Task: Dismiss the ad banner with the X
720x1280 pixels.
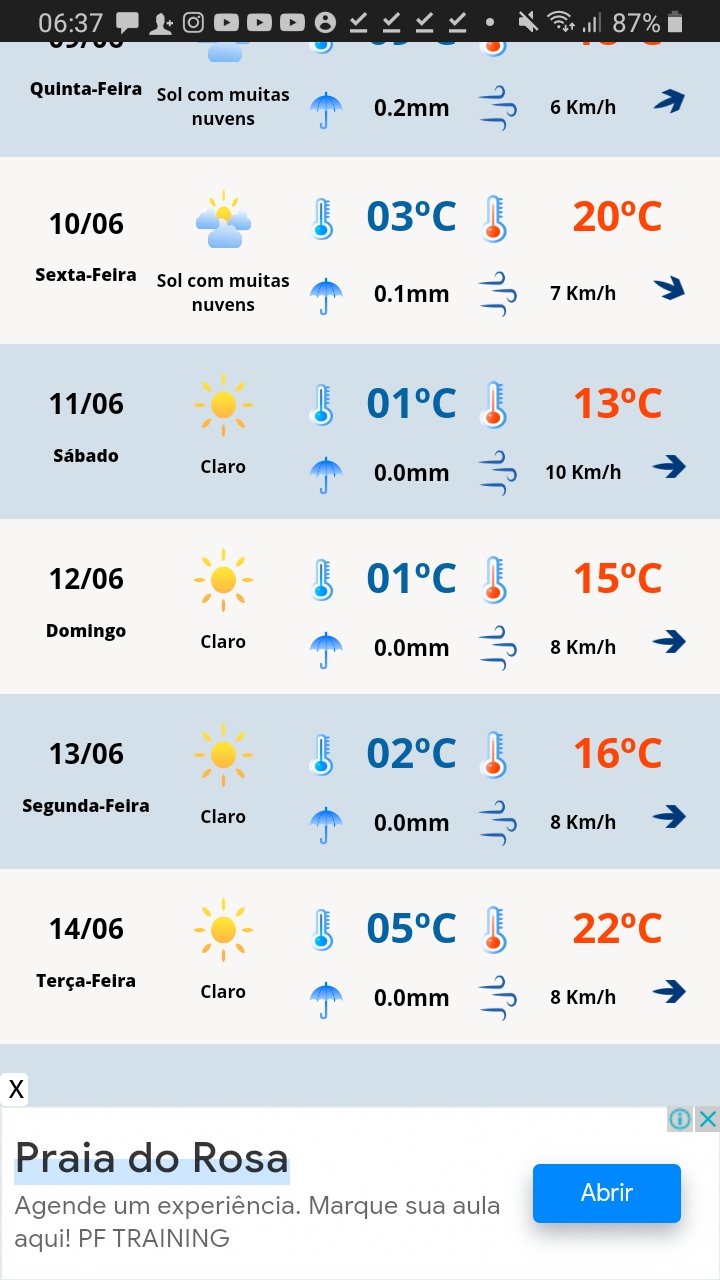Action: [15, 1089]
